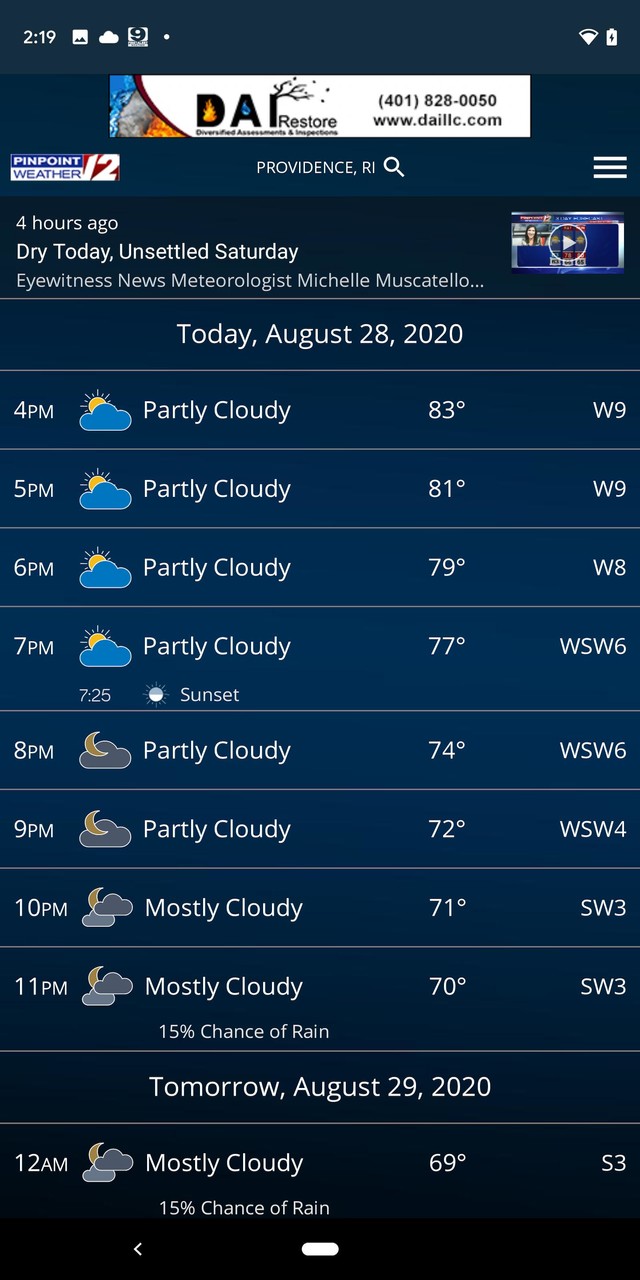
Task: Open the hamburger menu
Action: [x=609, y=168]
